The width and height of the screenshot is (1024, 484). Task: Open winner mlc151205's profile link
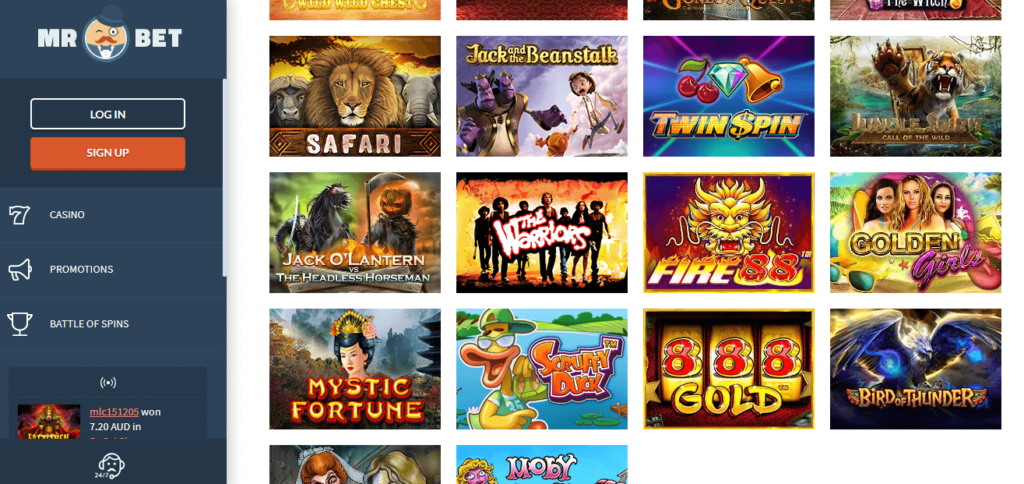pyautogui.click(x=115, y=412)
